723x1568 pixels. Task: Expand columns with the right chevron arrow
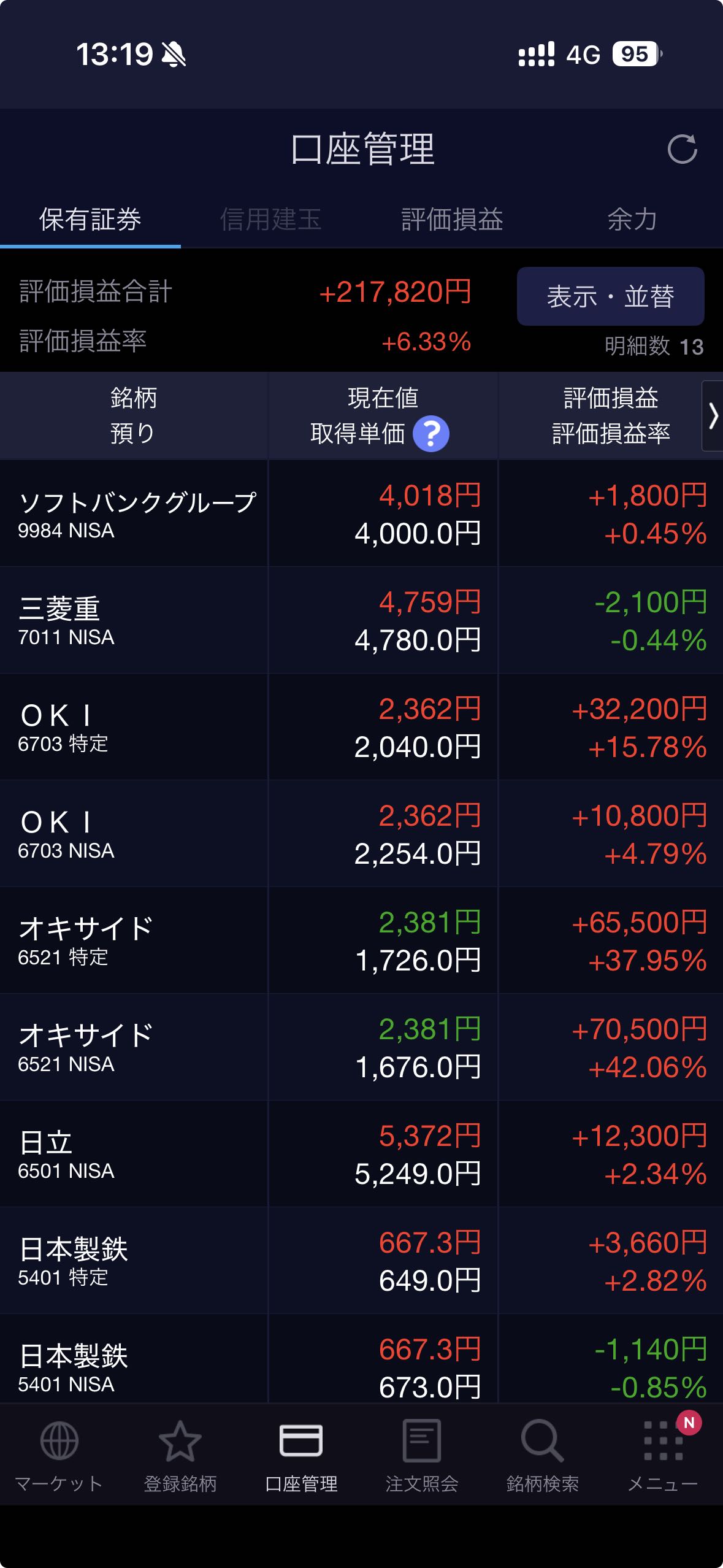click(x=713, y=416)
